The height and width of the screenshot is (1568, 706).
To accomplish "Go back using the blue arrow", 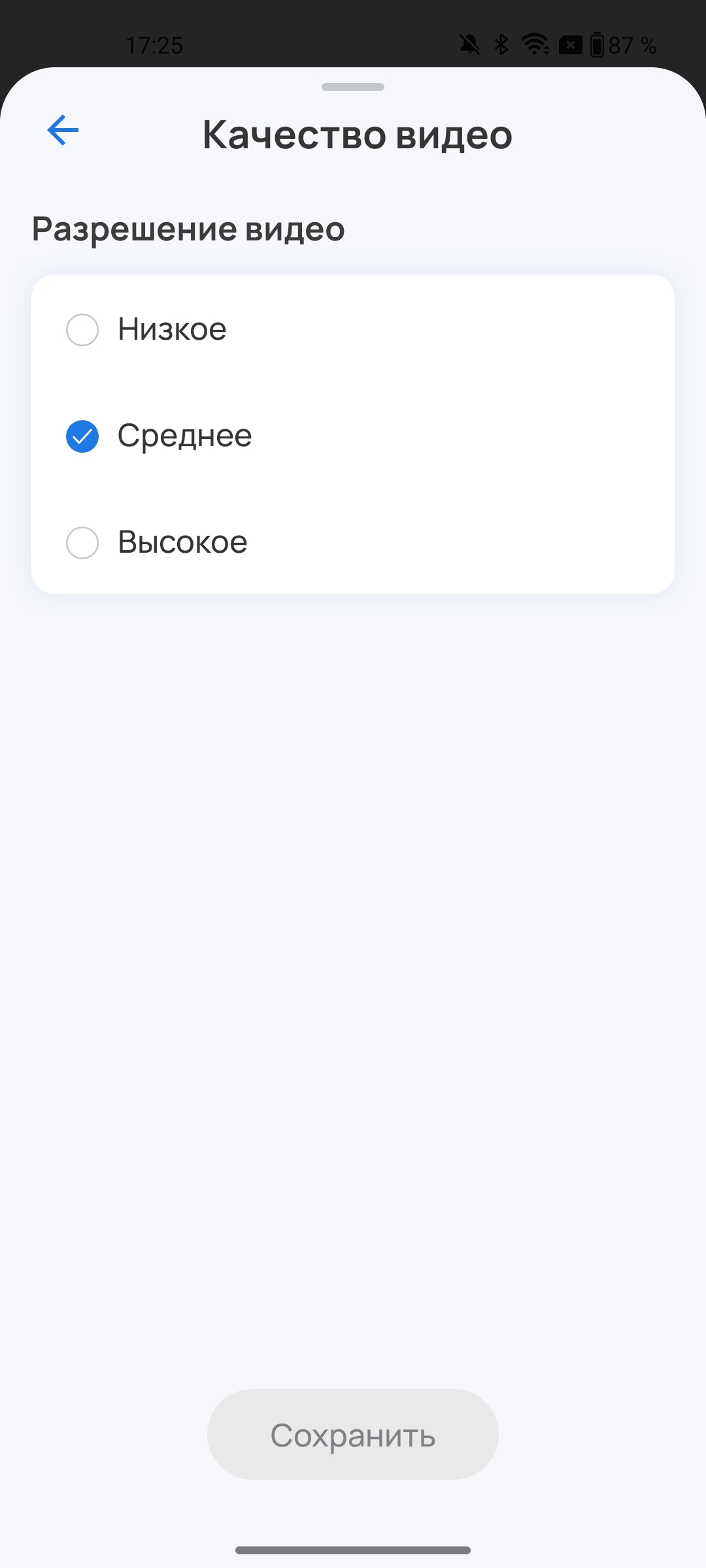I will (x=63, y=130).
